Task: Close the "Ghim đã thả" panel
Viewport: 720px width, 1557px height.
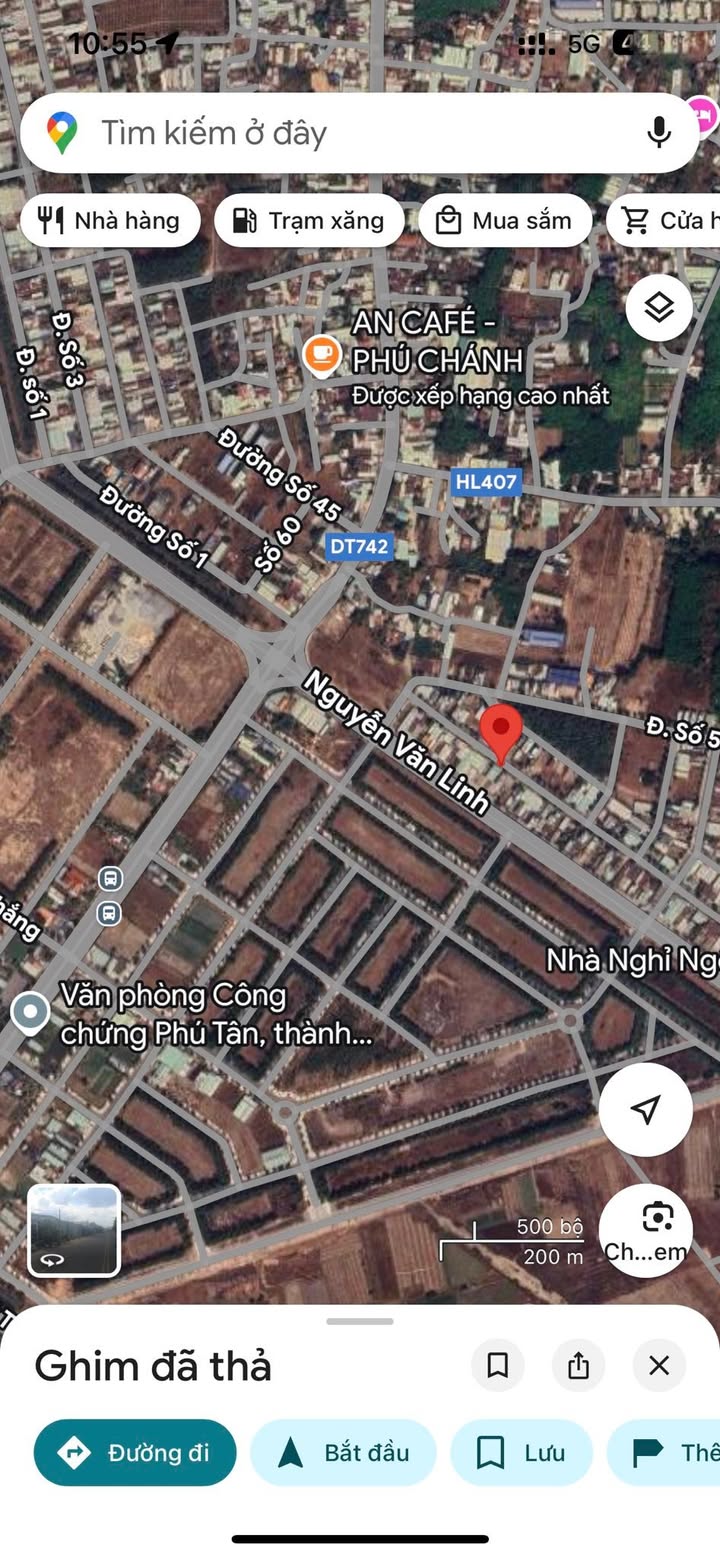Action: tap(659, 1366)
